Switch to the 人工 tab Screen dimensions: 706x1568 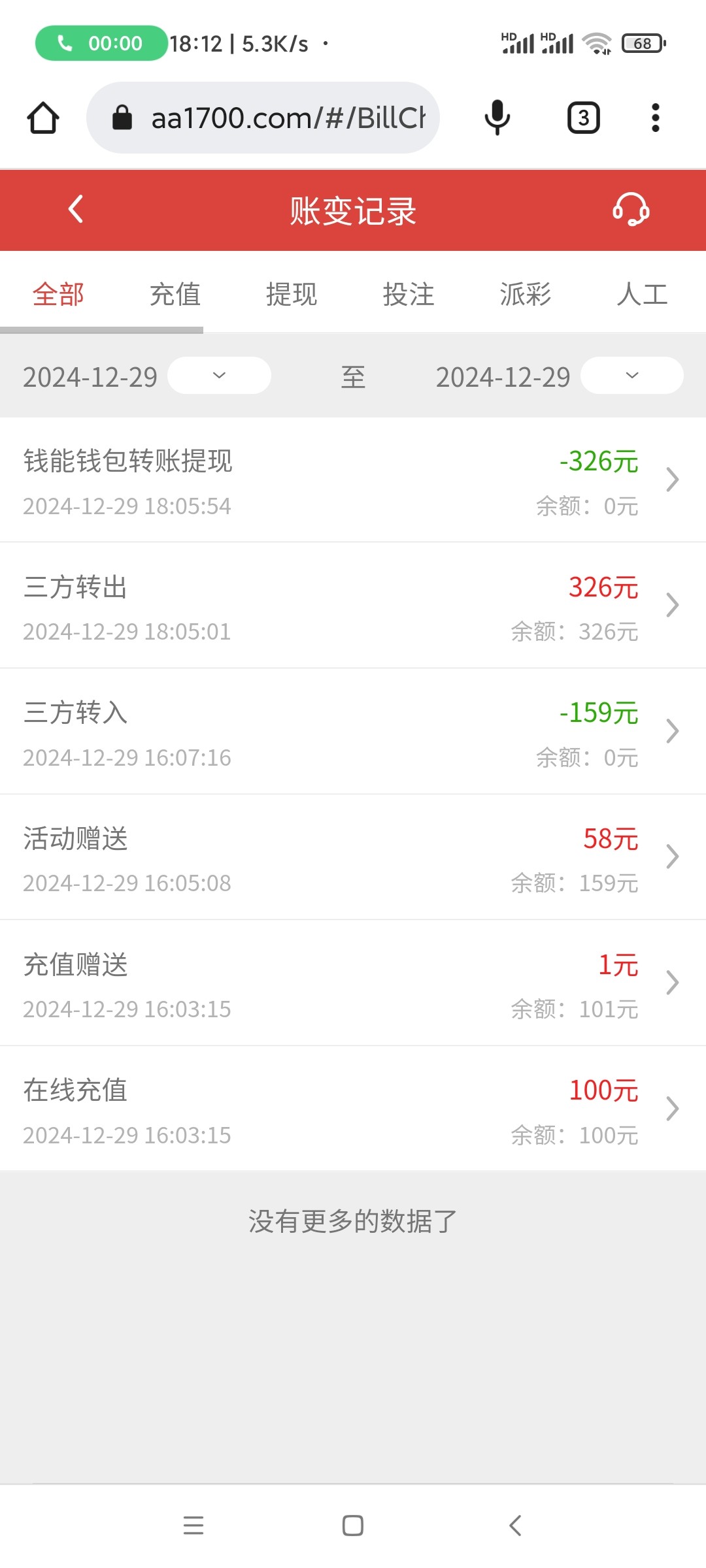[642, 294]
